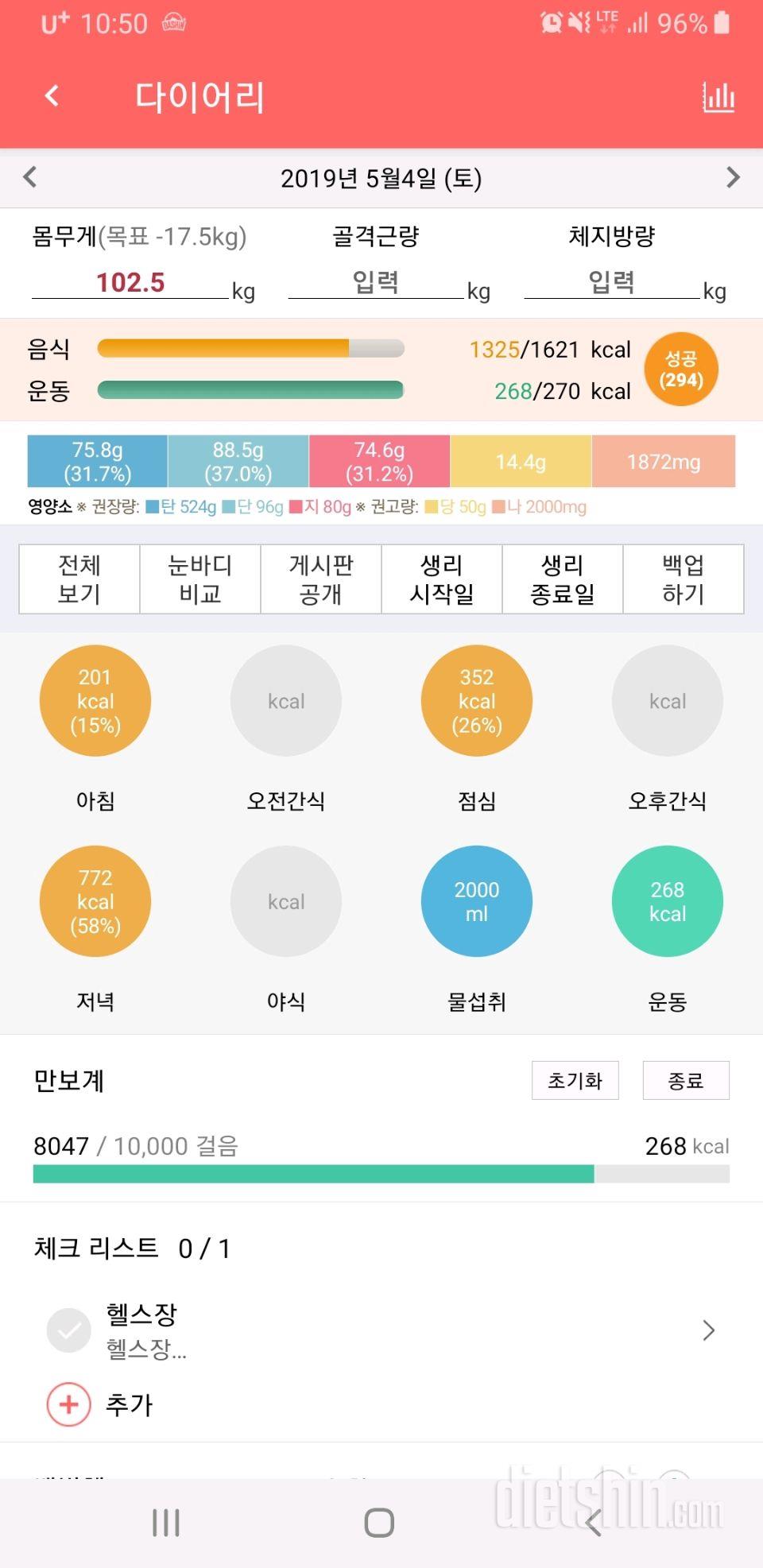Open the statistics chart icon

coord(718,97)
